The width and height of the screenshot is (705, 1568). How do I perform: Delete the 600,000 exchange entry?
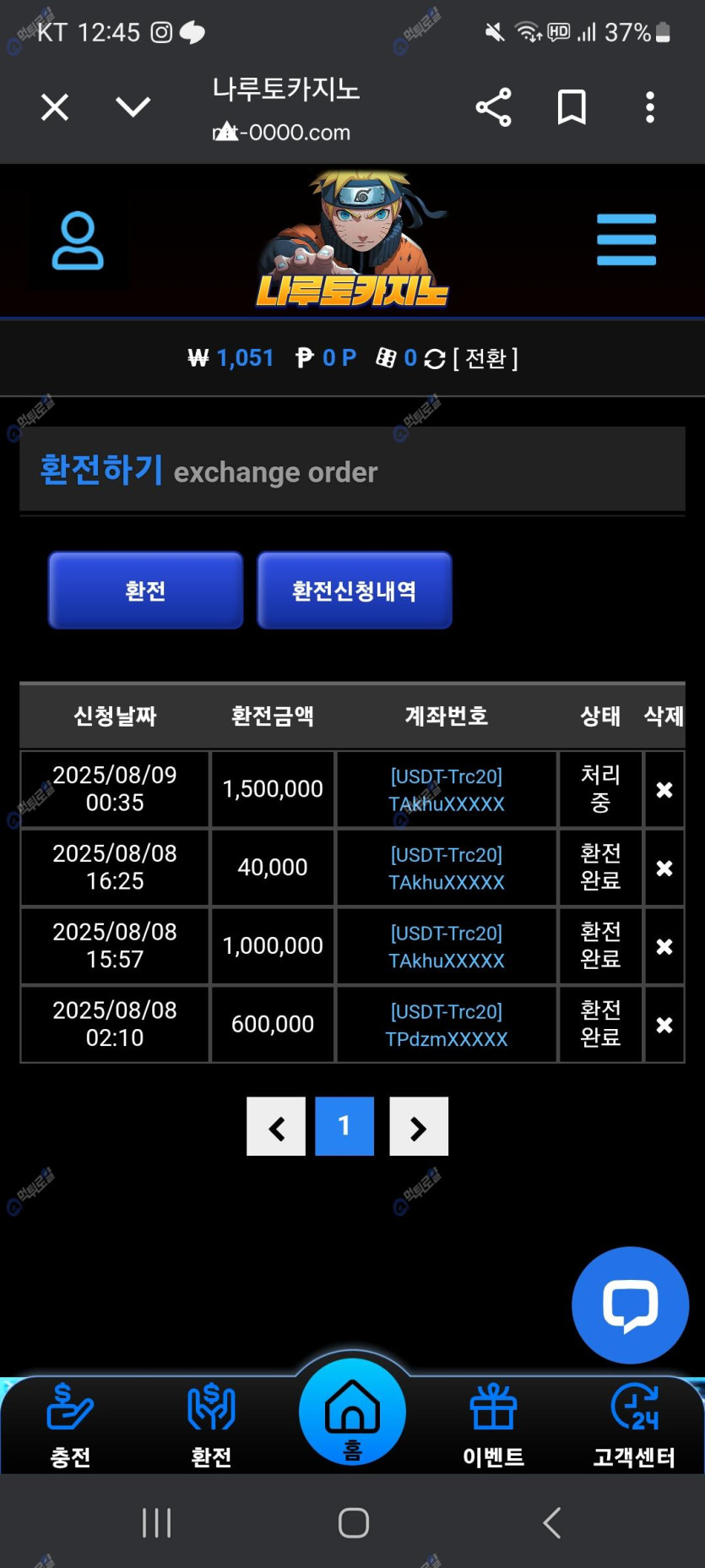pos(664,1026)
